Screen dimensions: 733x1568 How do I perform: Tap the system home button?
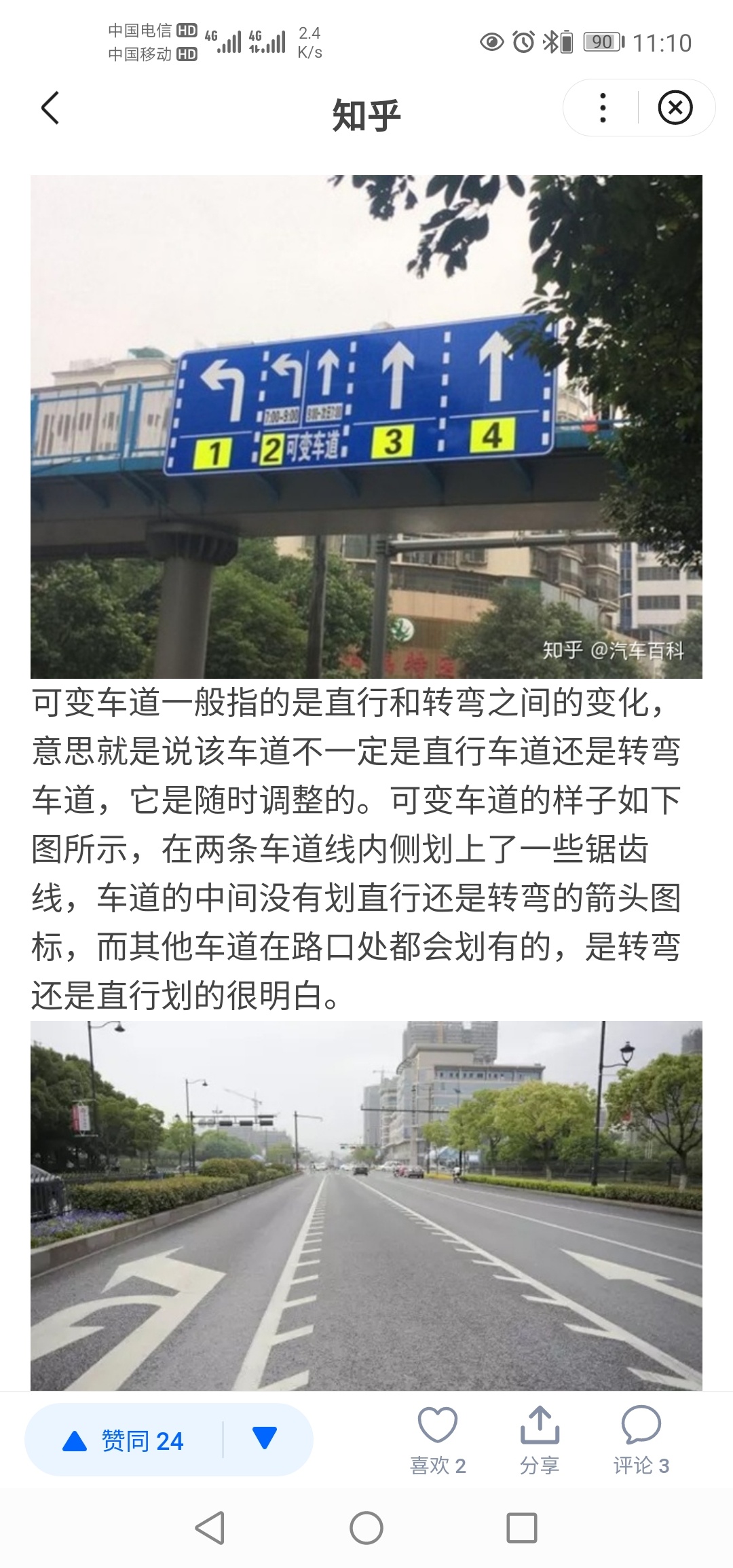coord(366,1529)
